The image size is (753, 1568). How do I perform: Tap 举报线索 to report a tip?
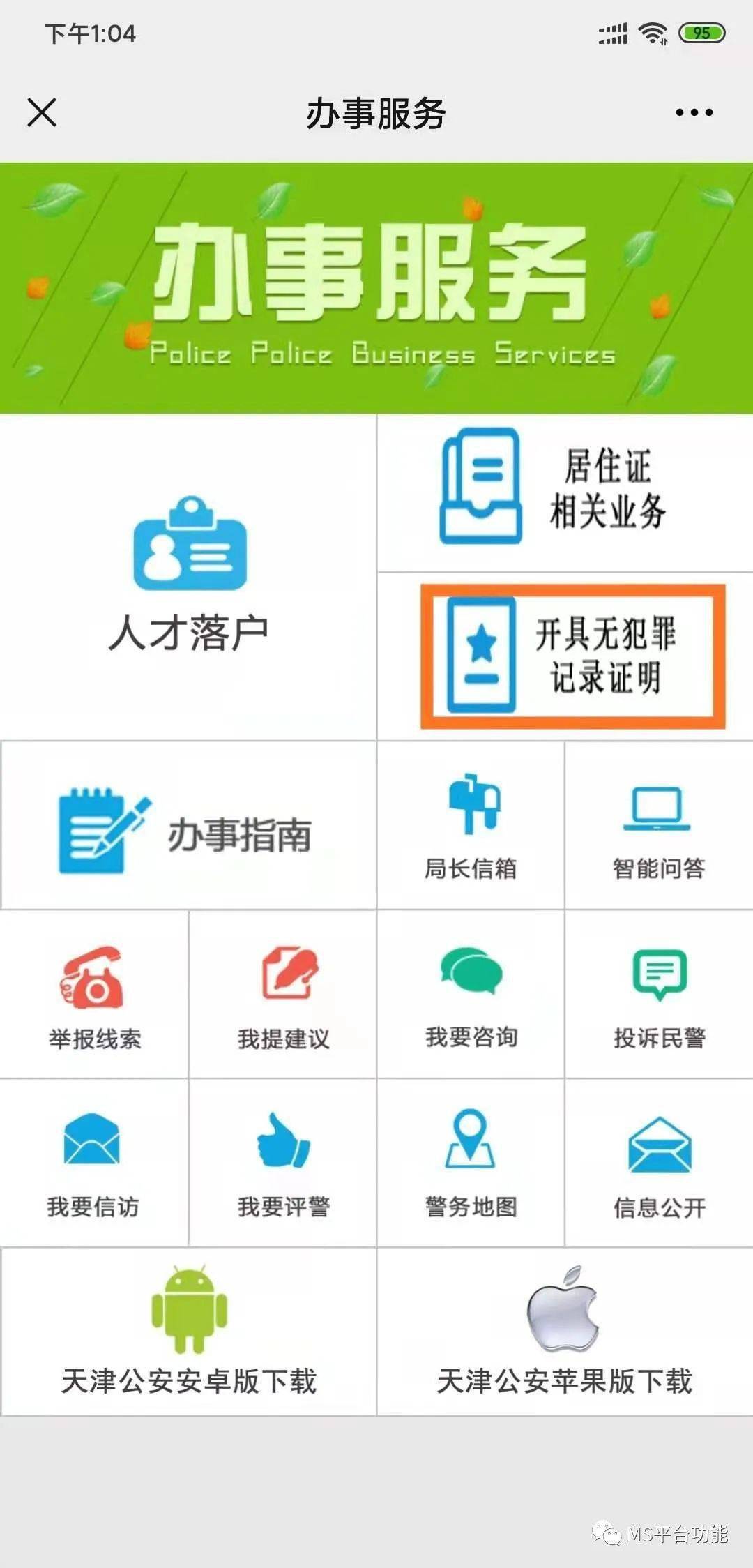click(94, 995)
